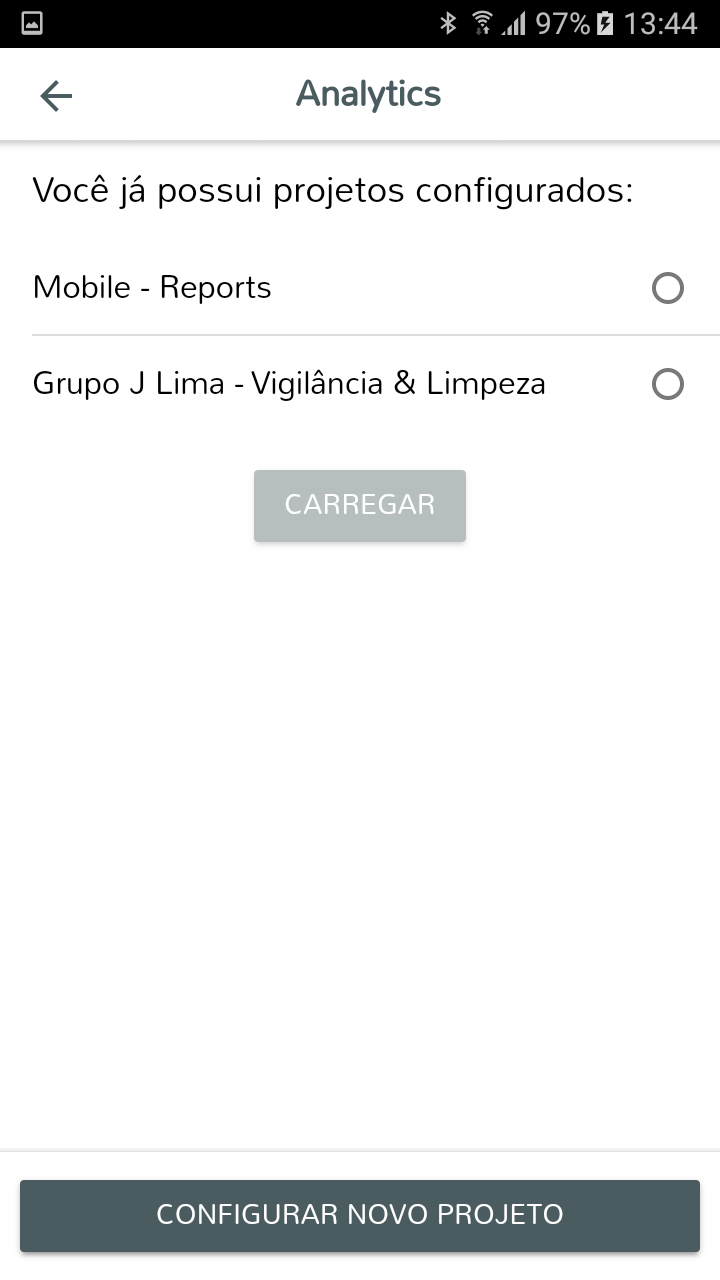Go back using the arrow icon
Image resolution: width=720 pixels, height=1280 pixels.
pos(56,95)
